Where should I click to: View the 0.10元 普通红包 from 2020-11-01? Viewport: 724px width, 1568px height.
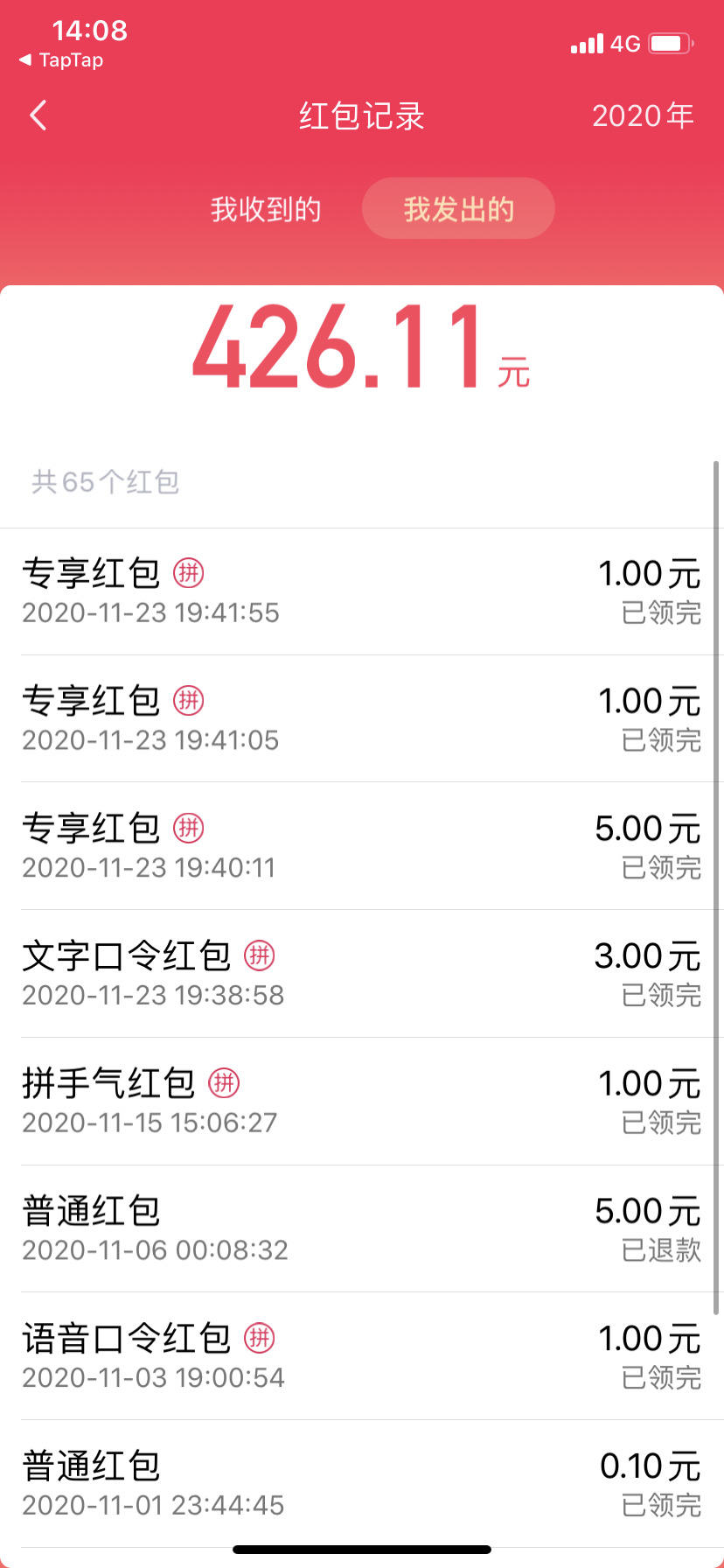click(x=361, y=1483)
